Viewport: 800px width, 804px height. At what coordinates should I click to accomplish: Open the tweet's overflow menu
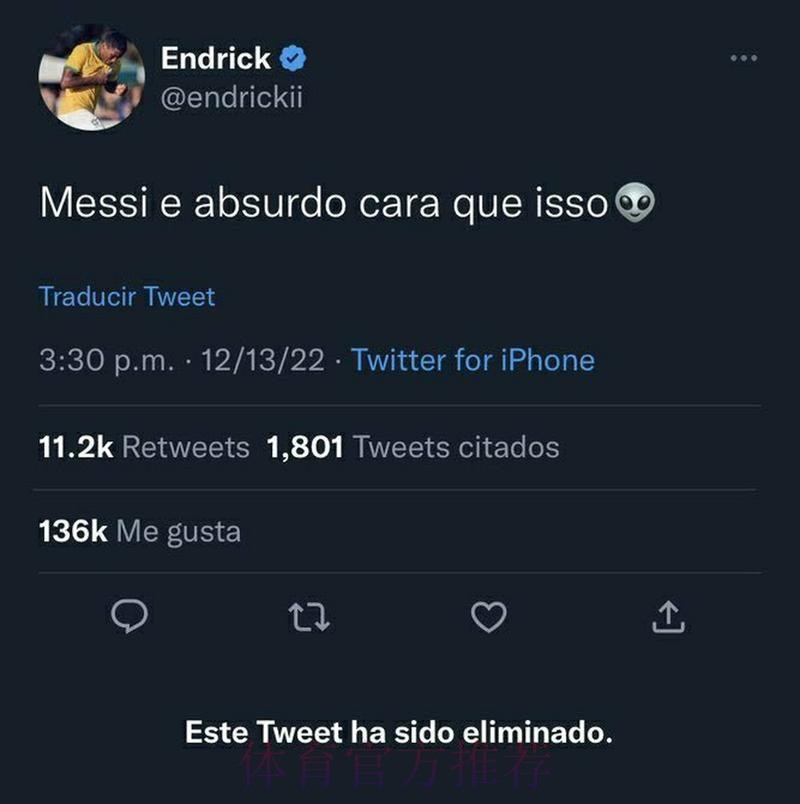click(x=743, y=58)
